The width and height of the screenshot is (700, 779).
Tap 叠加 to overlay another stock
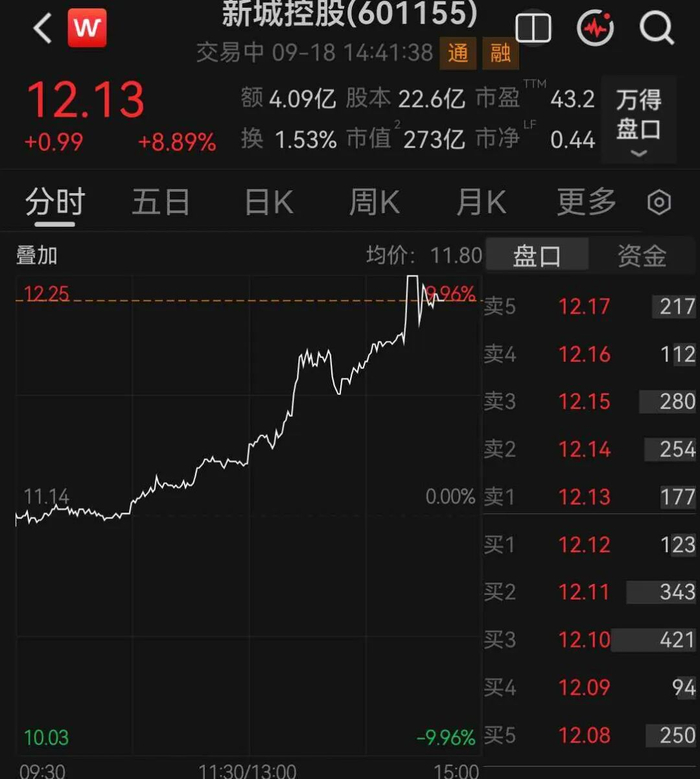37,256
